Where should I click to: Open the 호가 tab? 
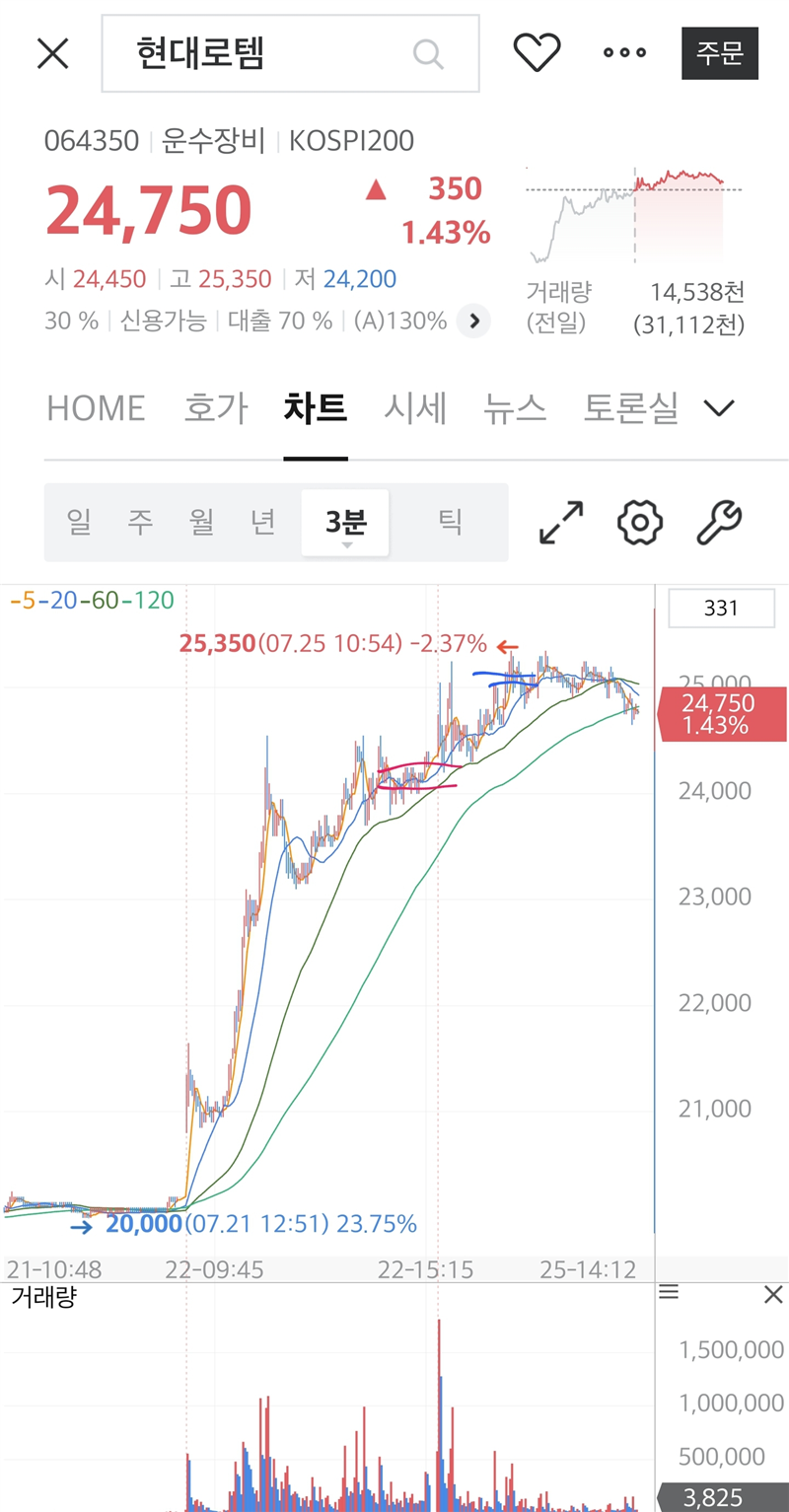coord(215,407)
